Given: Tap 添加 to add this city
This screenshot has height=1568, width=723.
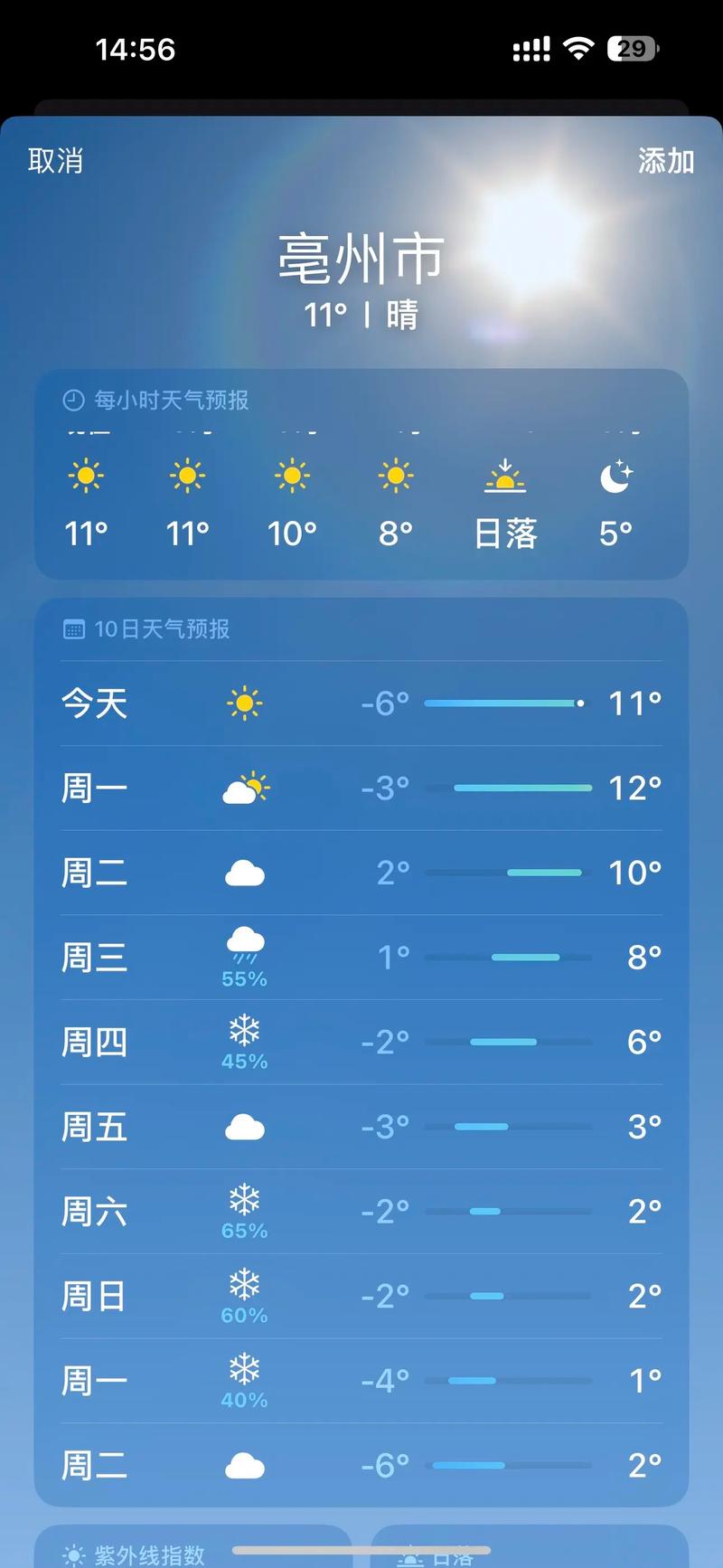Looking at the screenshot, I should pos(664,163).
